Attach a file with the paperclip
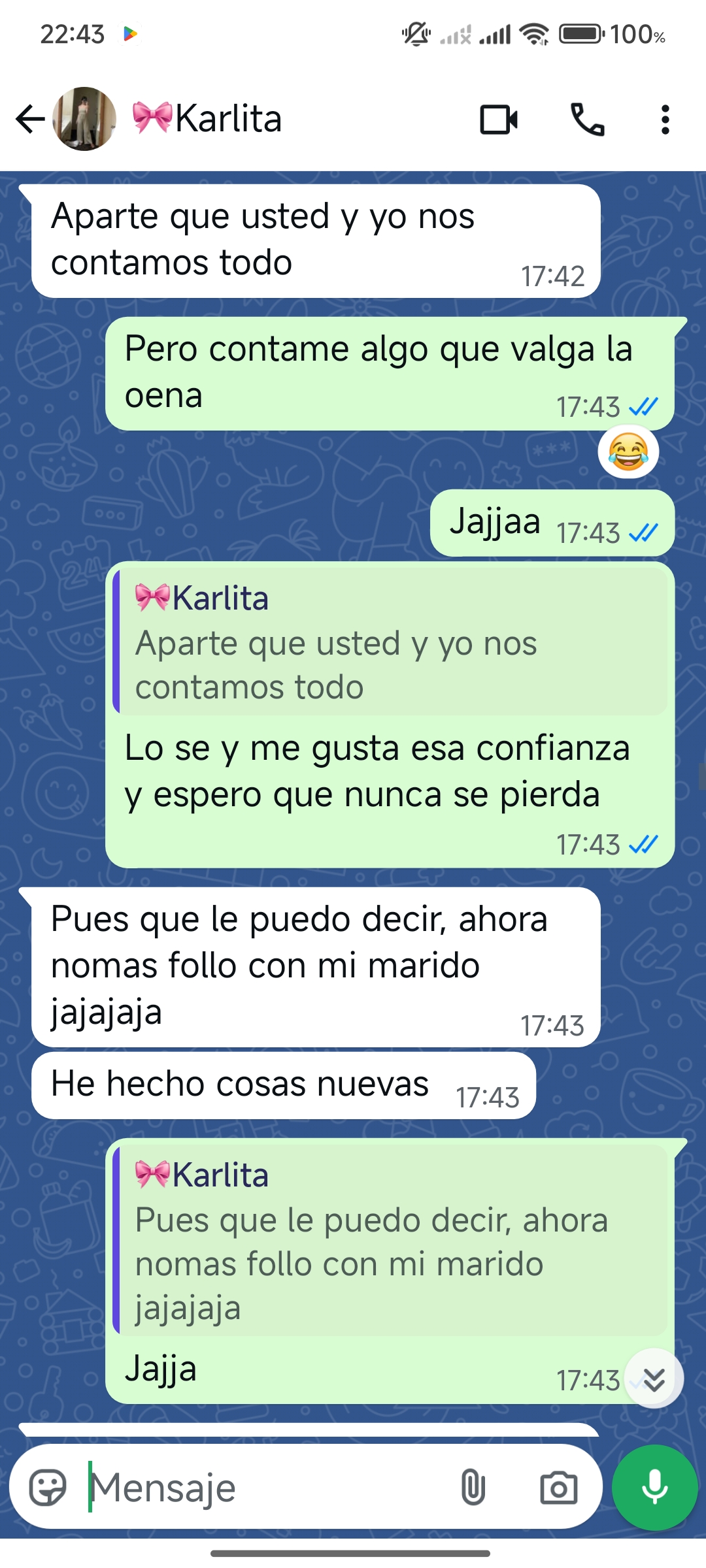 (x=473, y=1488)
